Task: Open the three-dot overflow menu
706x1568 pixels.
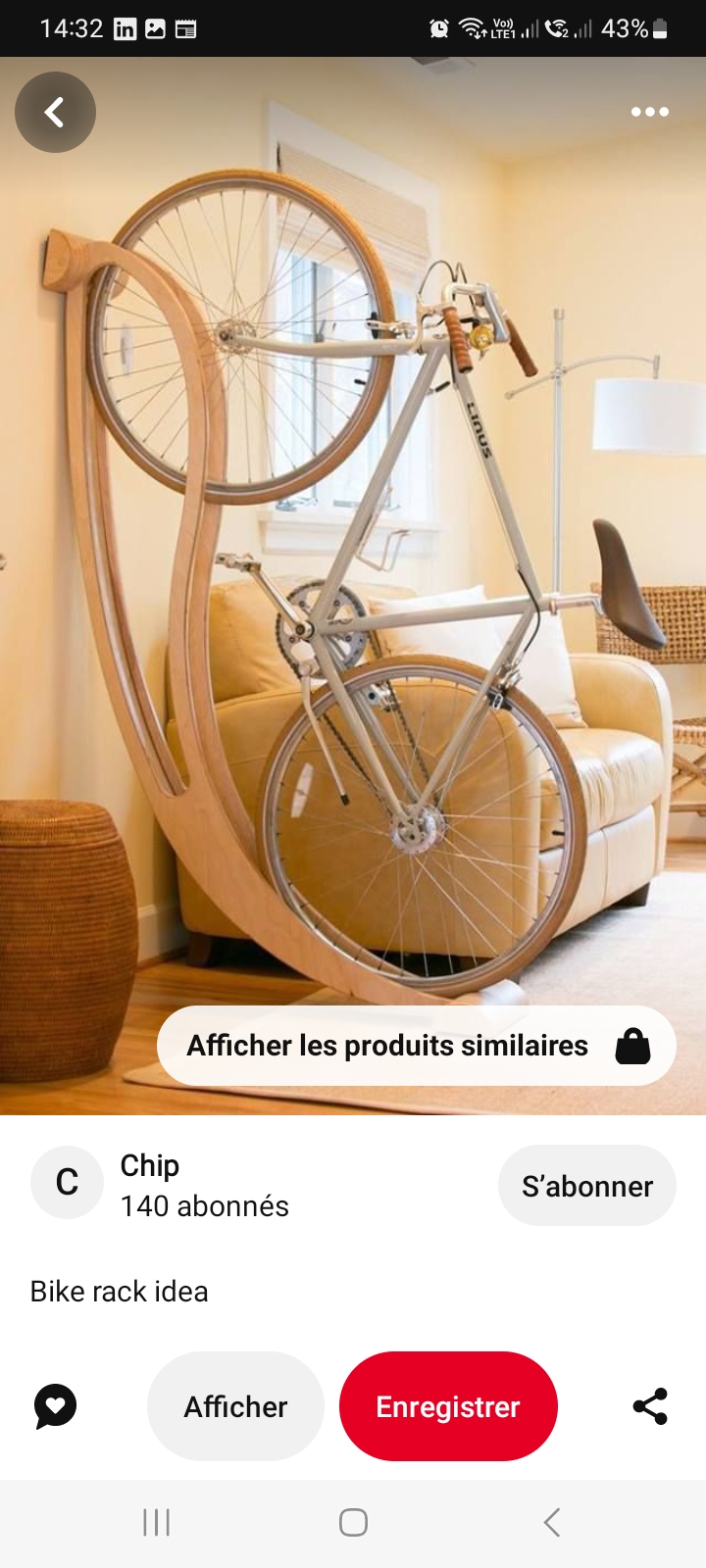Action: pos(649,112)
